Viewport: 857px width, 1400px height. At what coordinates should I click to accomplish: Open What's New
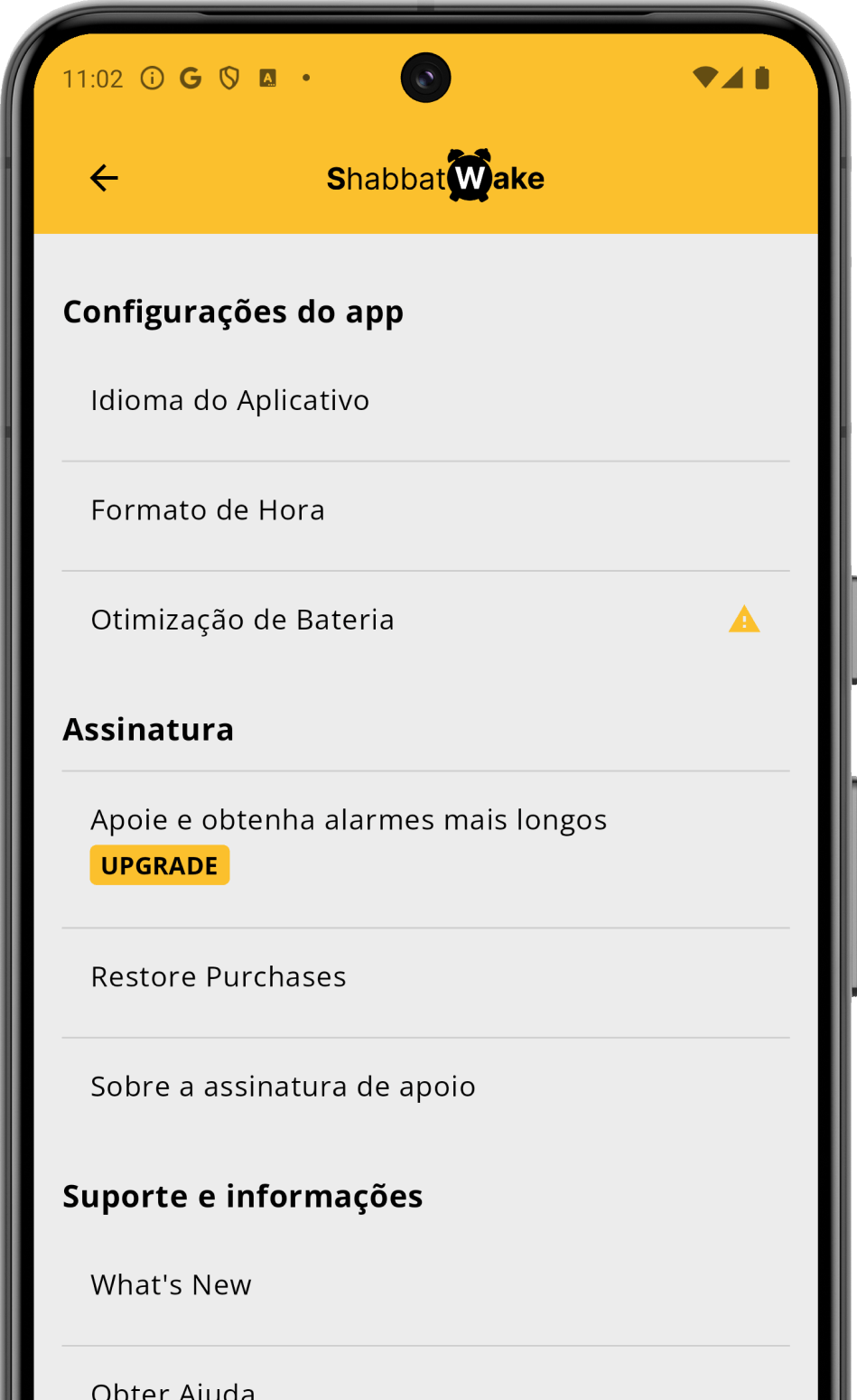[x=171, y=1283]
